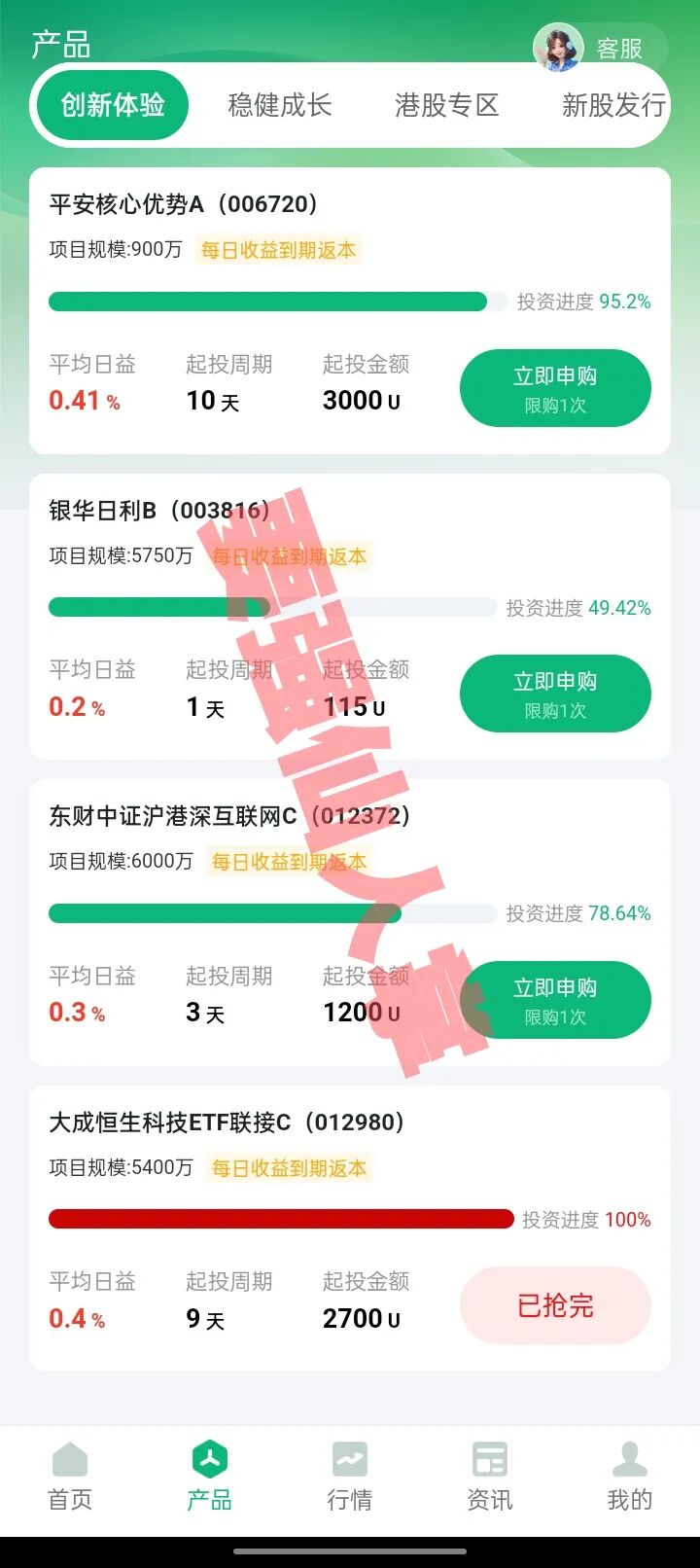This screenshot has width=700, height=1568.
Task: Switch to the 稳健成长 tab
Action: coord(280,105)
